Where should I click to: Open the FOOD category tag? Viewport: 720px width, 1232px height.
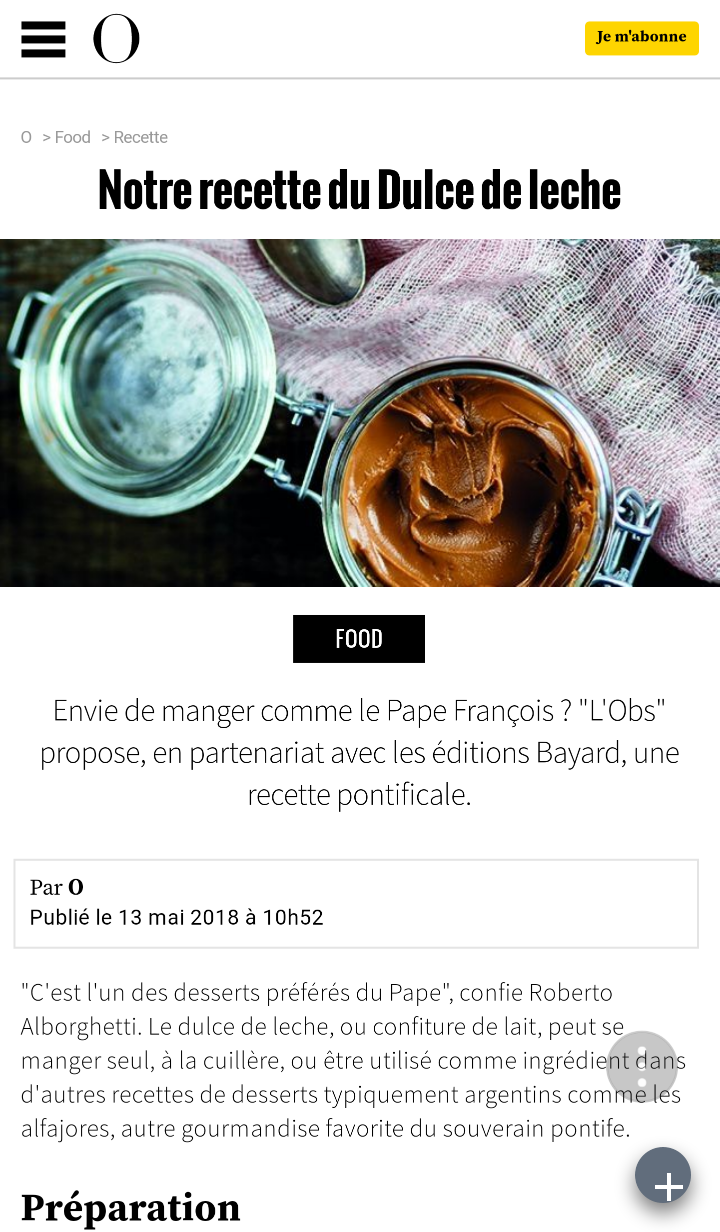tap(358, 639)
